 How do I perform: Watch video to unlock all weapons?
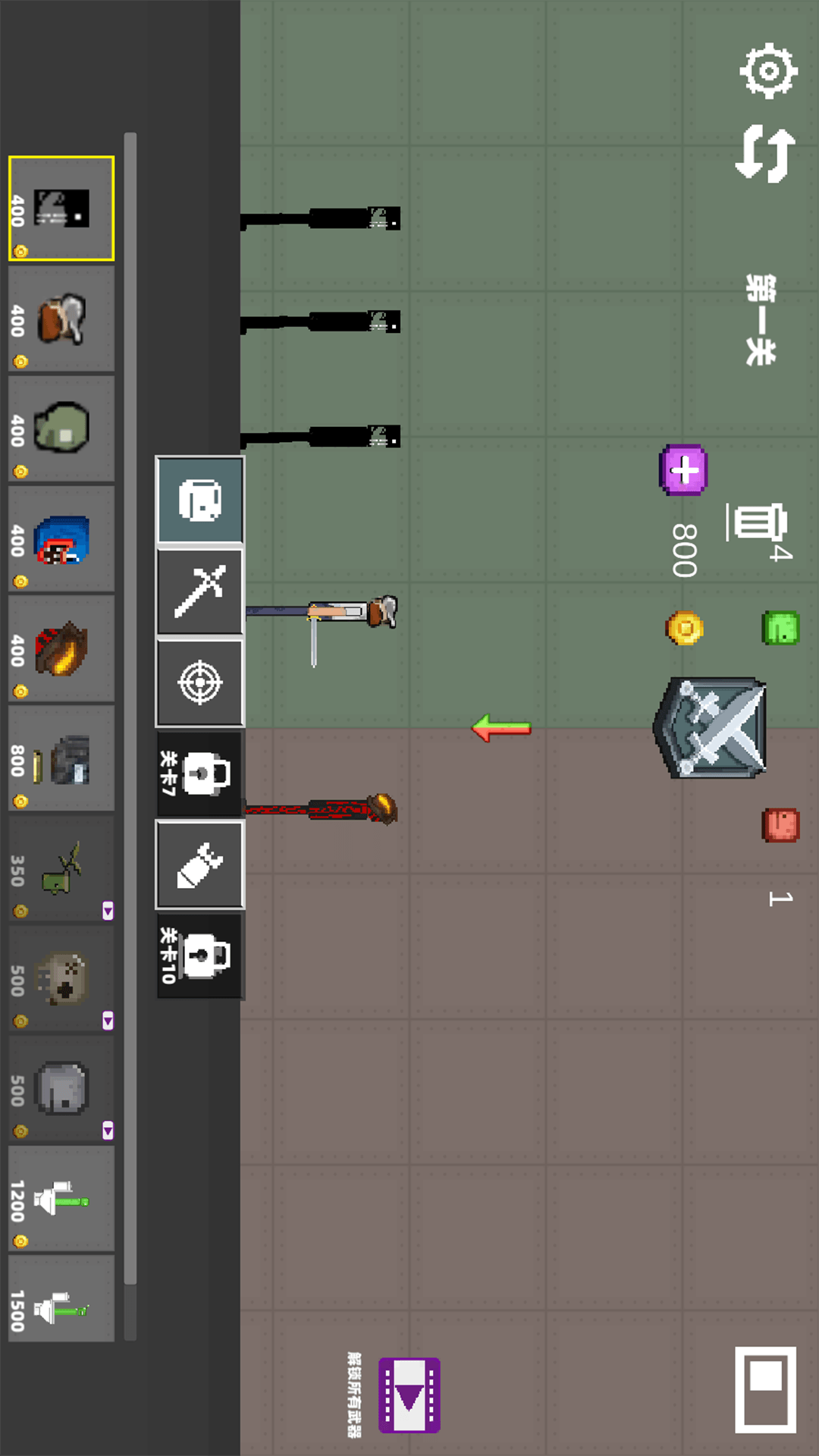pos(409,1395)
